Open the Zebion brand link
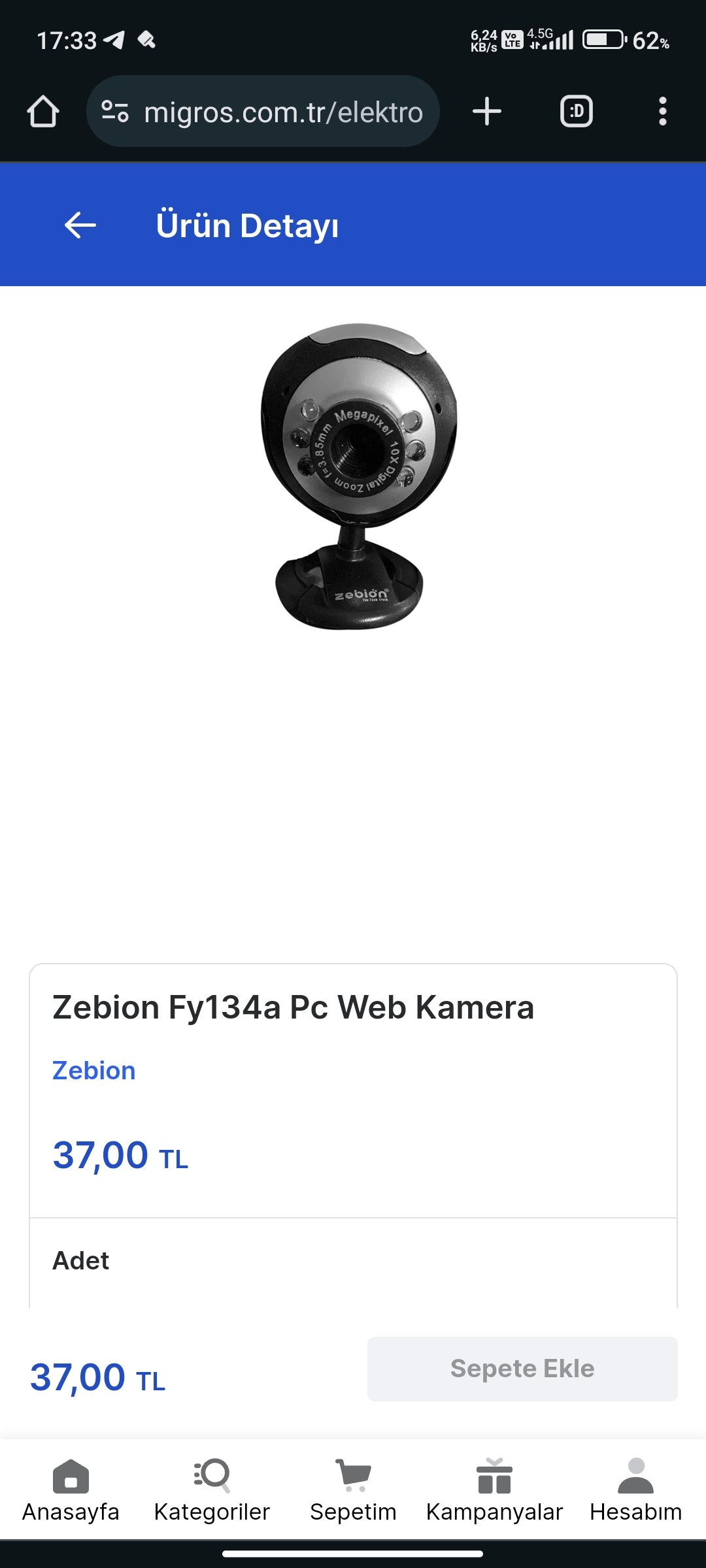Screen dimensions: 706x1568 94,1071
